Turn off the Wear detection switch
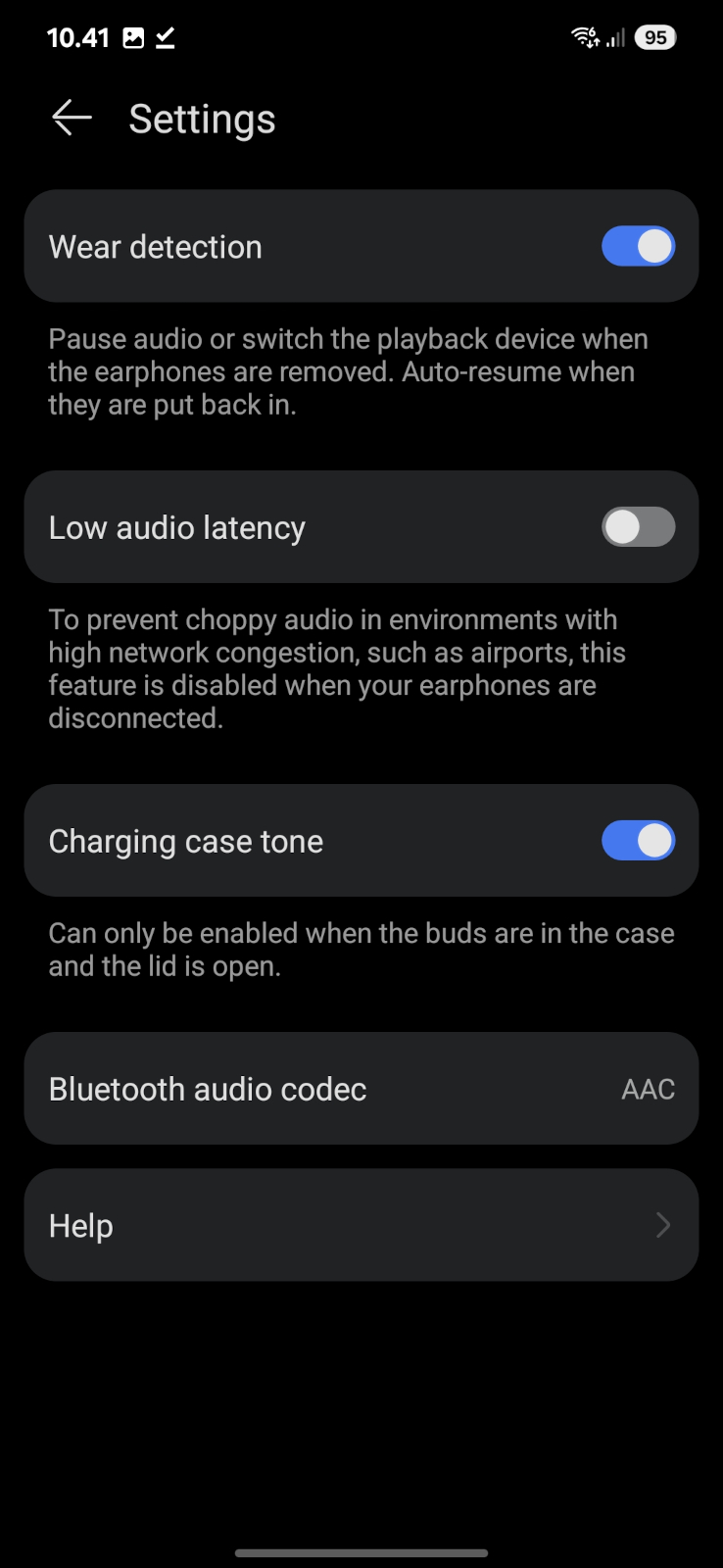 click(638, 247)
